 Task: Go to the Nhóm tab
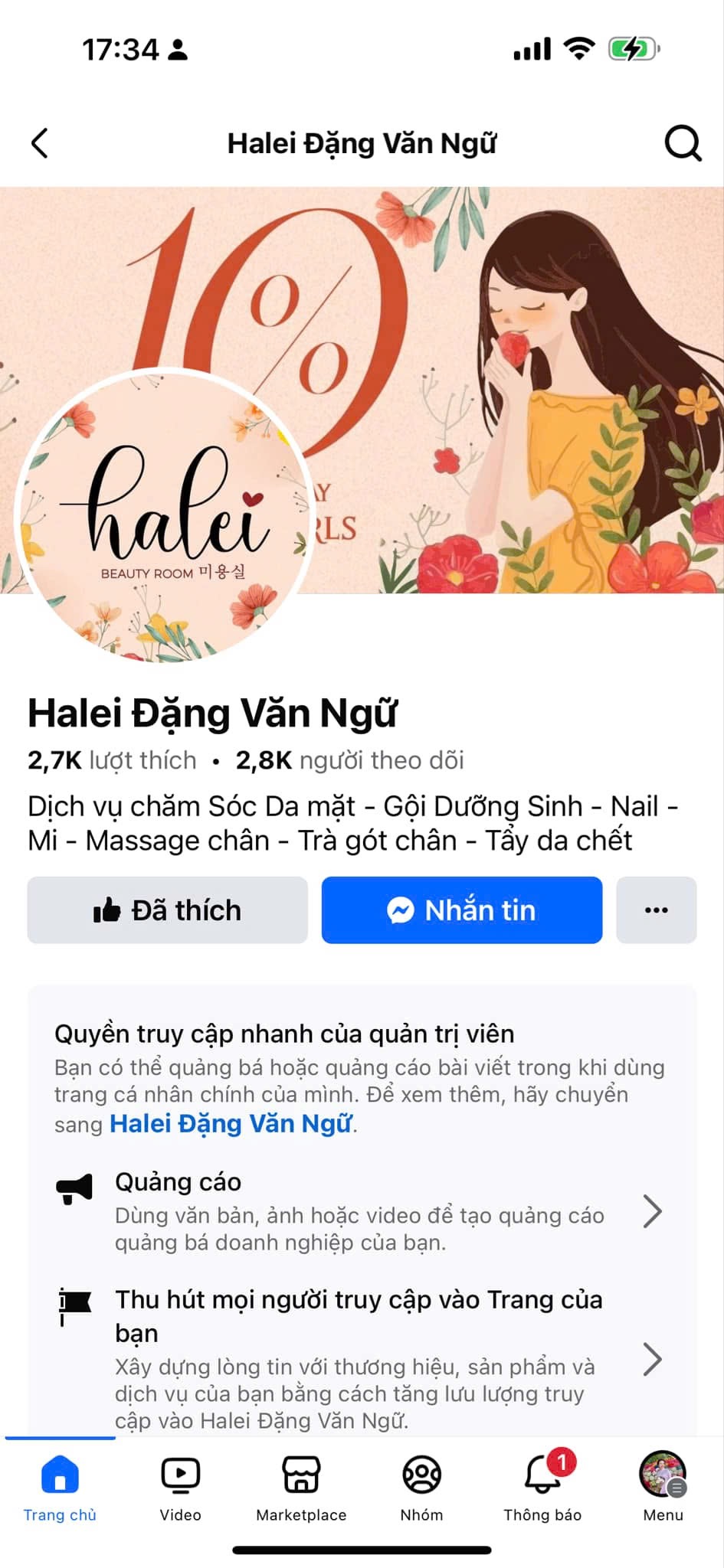coord(421,1487)
